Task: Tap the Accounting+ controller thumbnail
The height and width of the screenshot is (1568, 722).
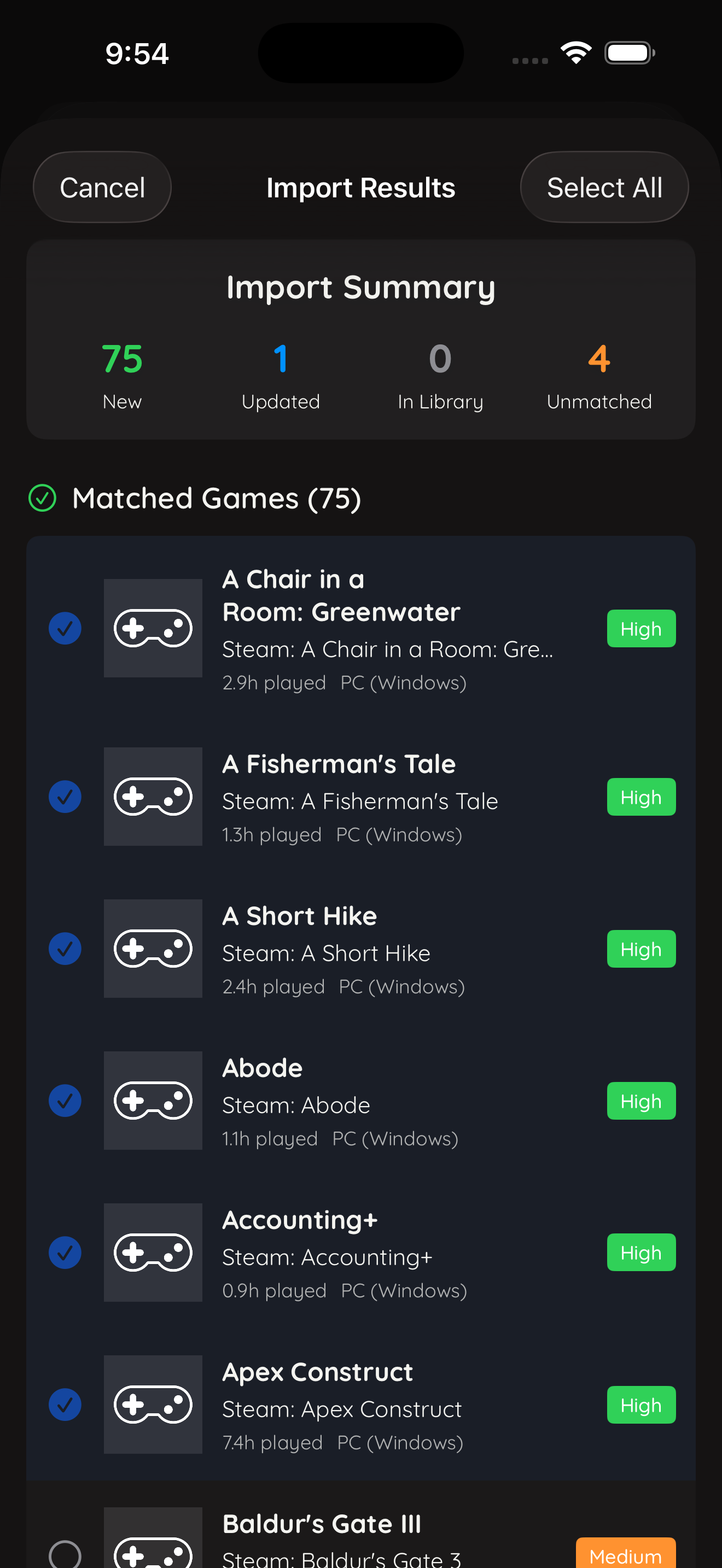Action: tap(153, 1253)
